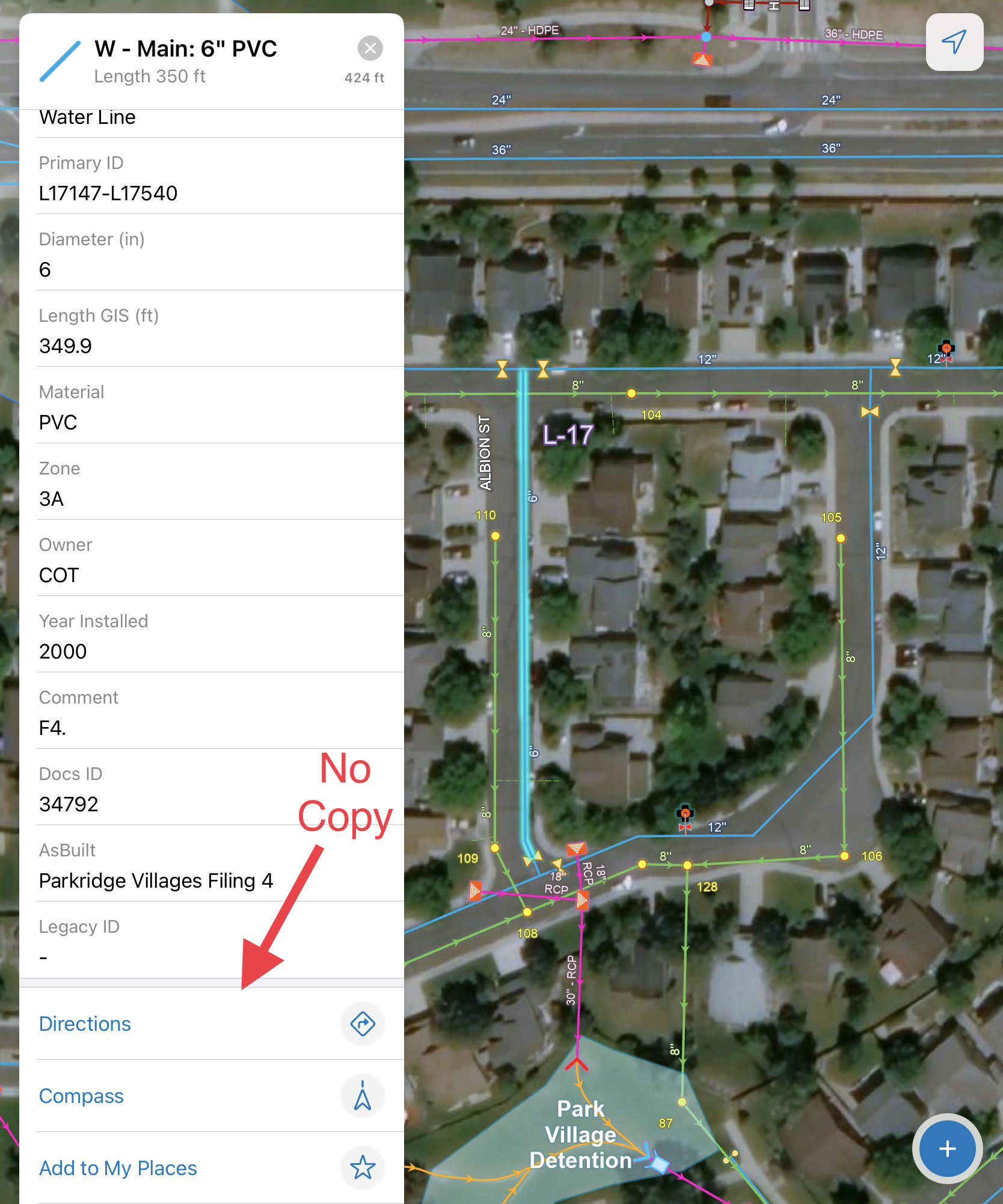
Task: Close the W - Main 6" PVC details panel
Action: pyautogui.click(x=370, y=48)
